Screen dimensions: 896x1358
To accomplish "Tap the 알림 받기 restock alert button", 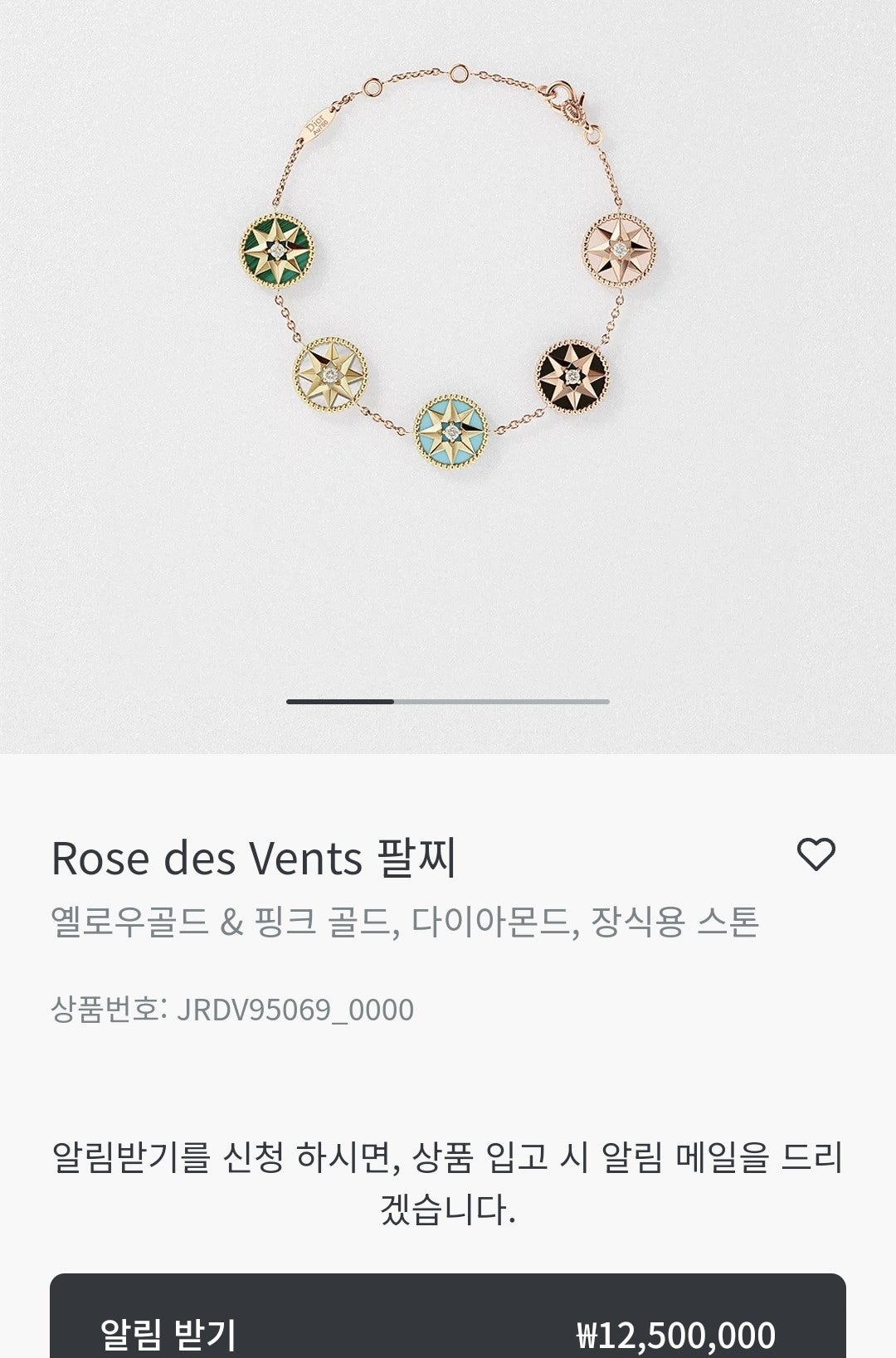I will coord(448,1327).
